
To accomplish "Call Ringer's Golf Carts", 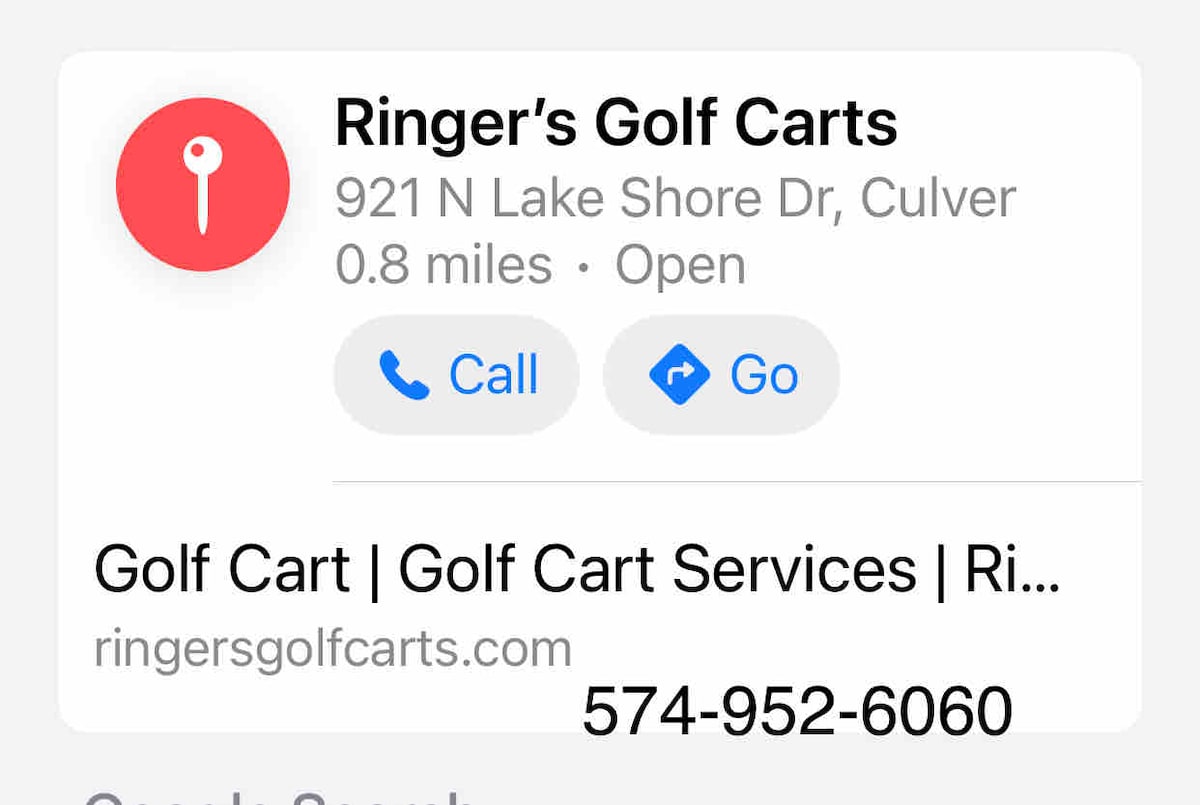I will pos(457,376).
